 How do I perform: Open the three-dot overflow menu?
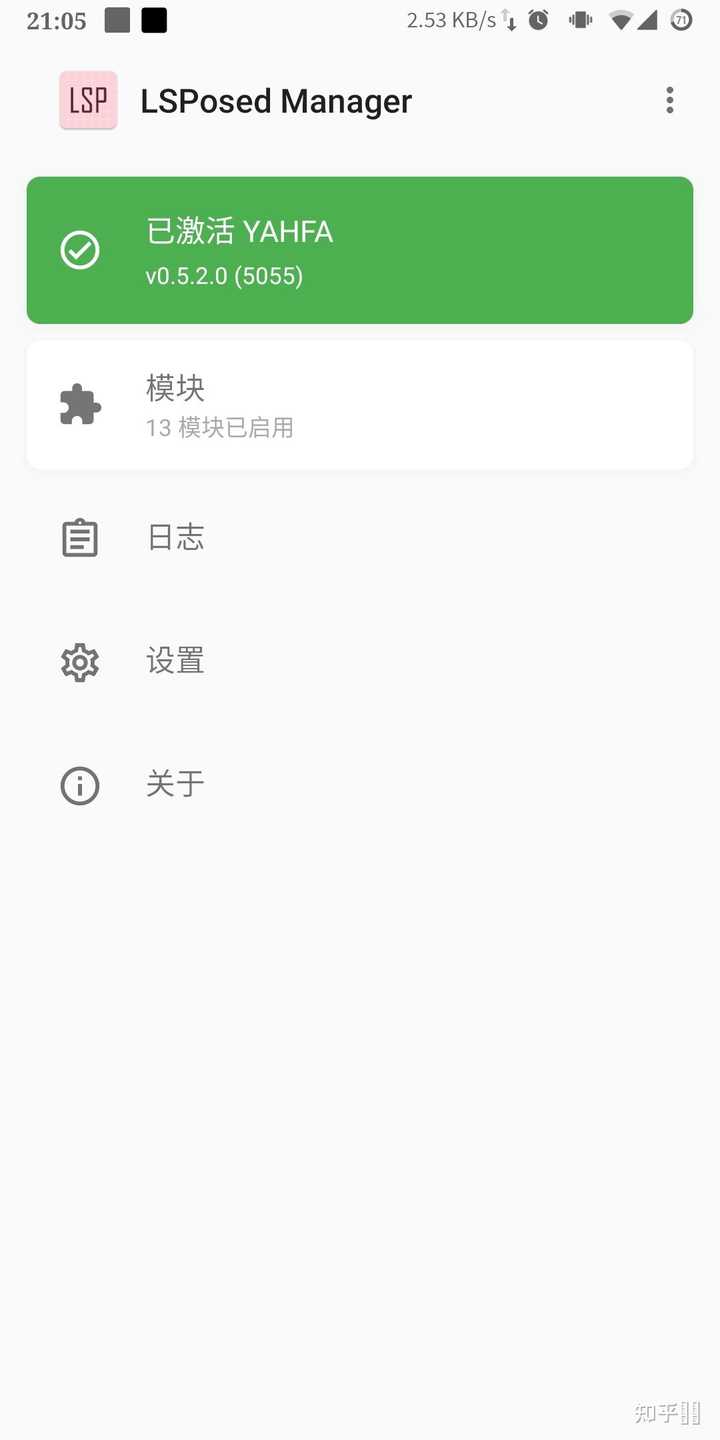coord(669,100)
